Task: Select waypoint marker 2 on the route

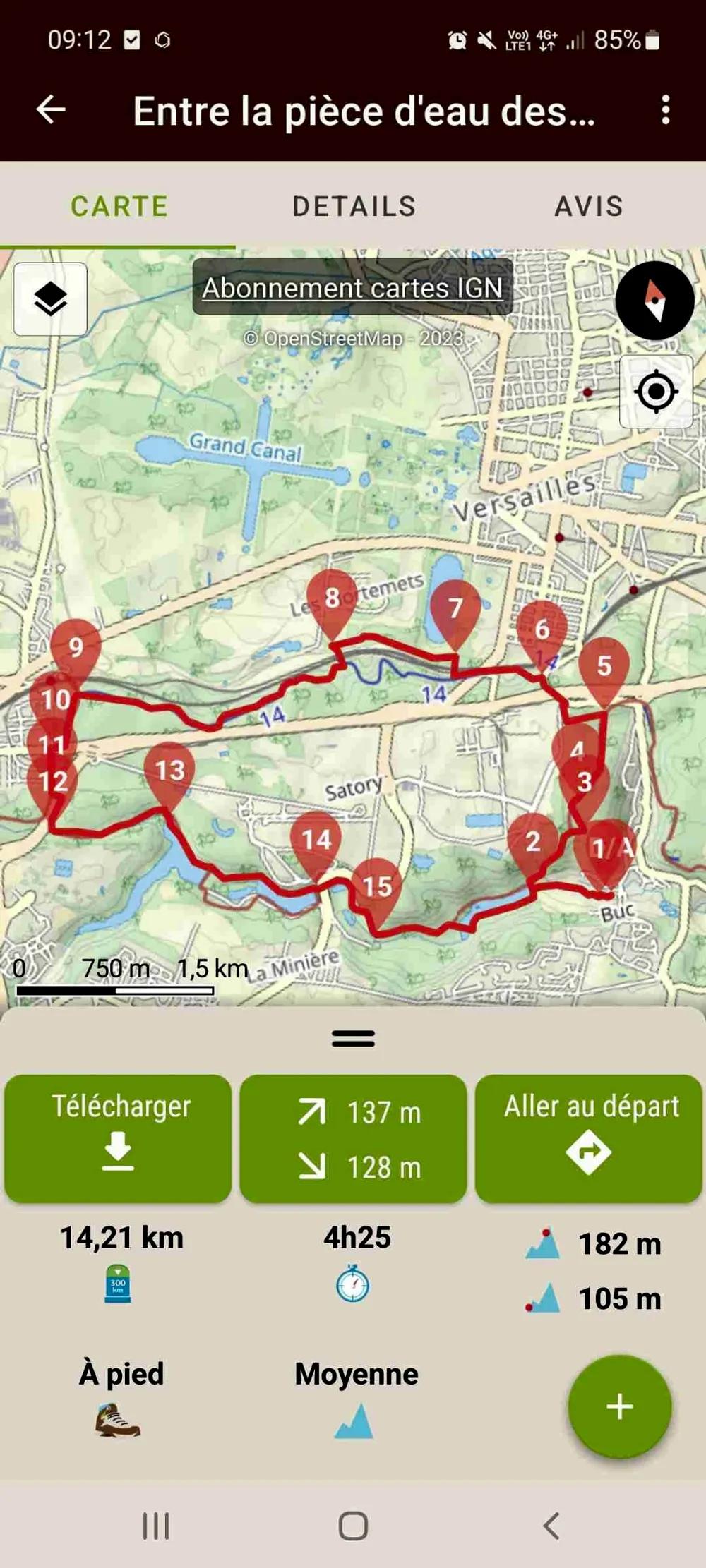Action: pyautogui.click(x=532, y=843)
